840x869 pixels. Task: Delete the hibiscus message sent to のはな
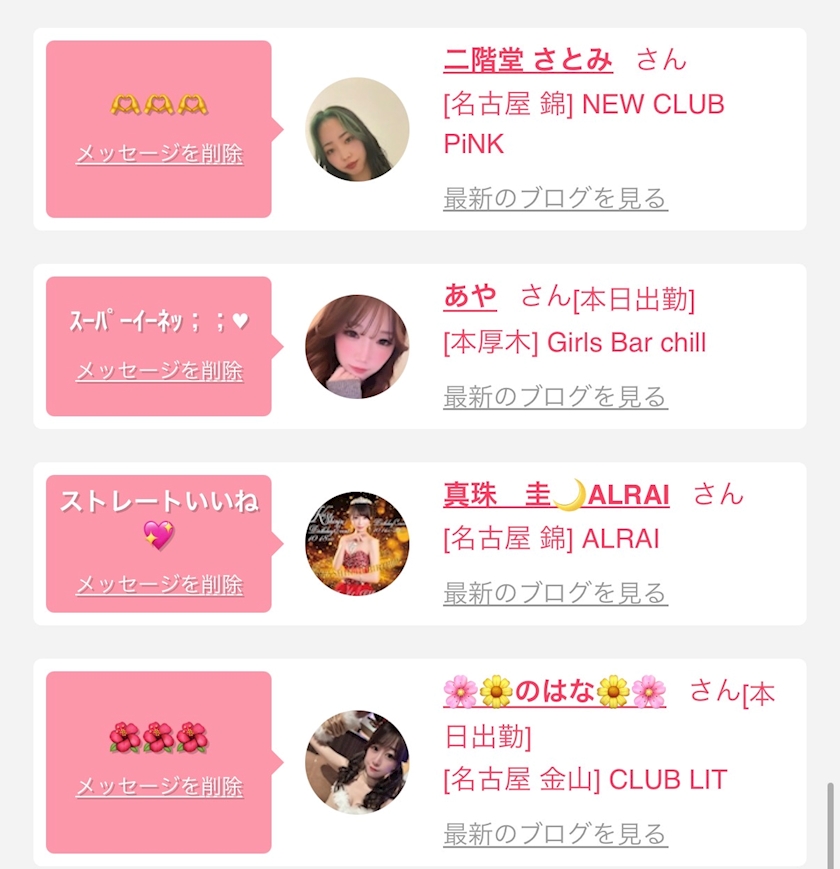click(159, 787)
